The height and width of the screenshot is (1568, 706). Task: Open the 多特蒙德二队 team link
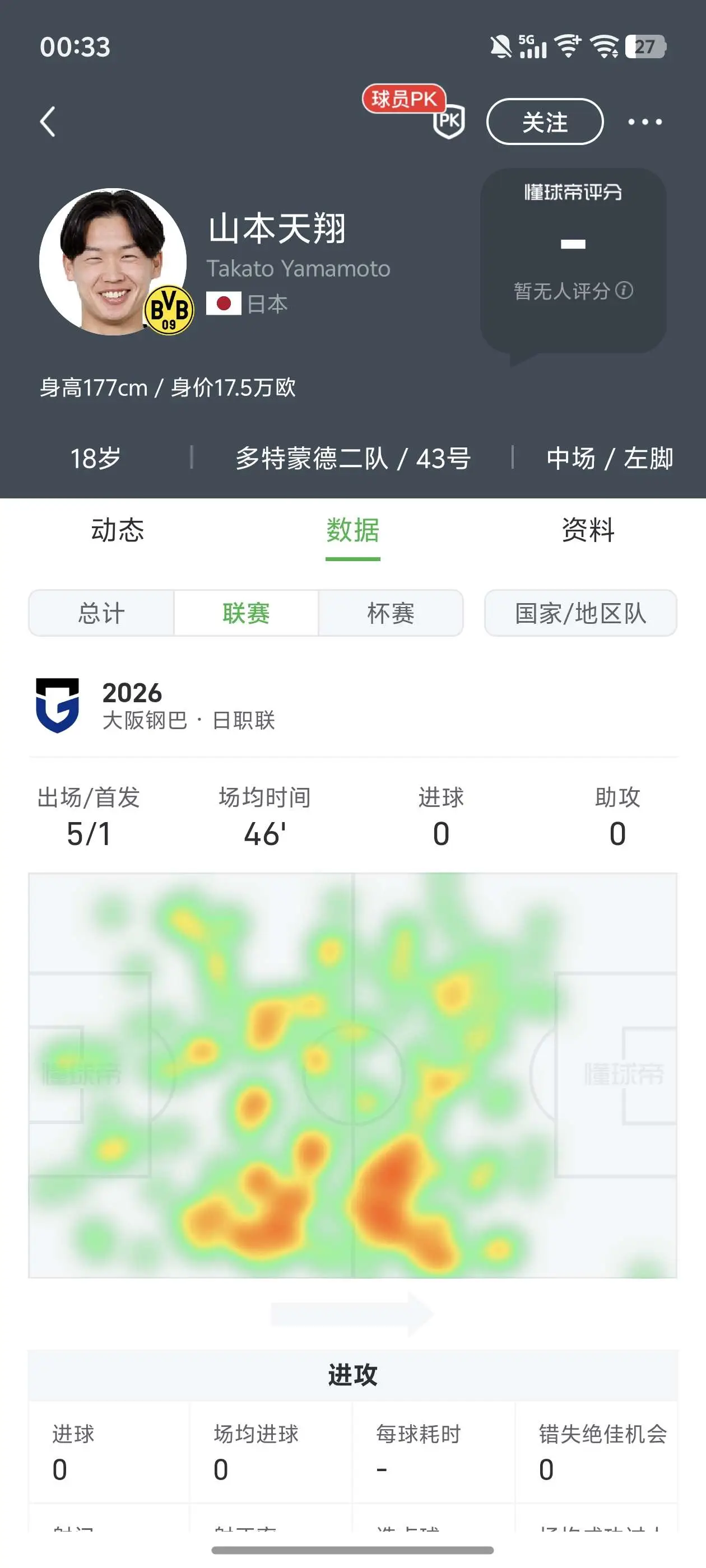[x=312, y=458]
